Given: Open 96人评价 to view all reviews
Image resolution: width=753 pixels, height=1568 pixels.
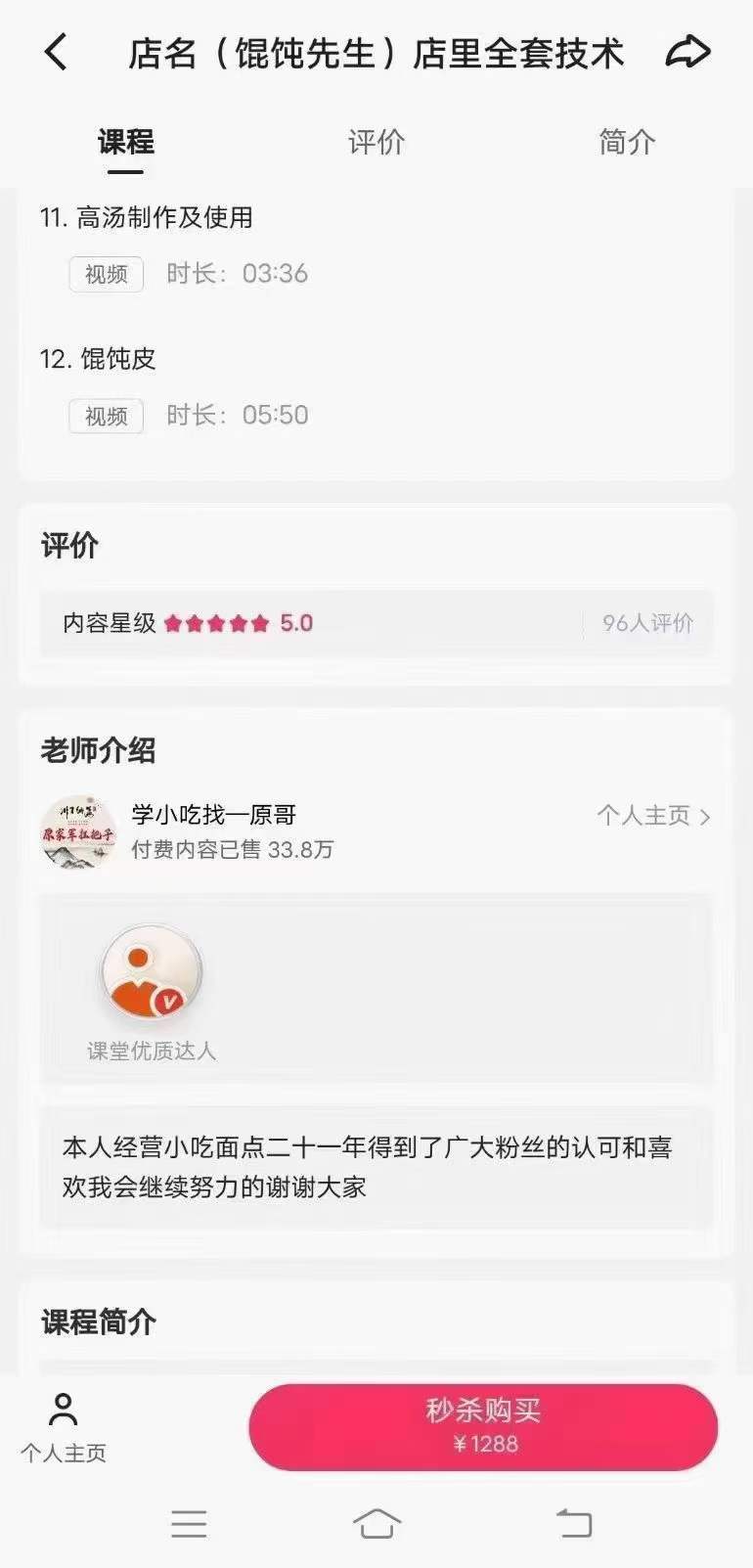Looking at the screenshot, I should tap(645, 623).
